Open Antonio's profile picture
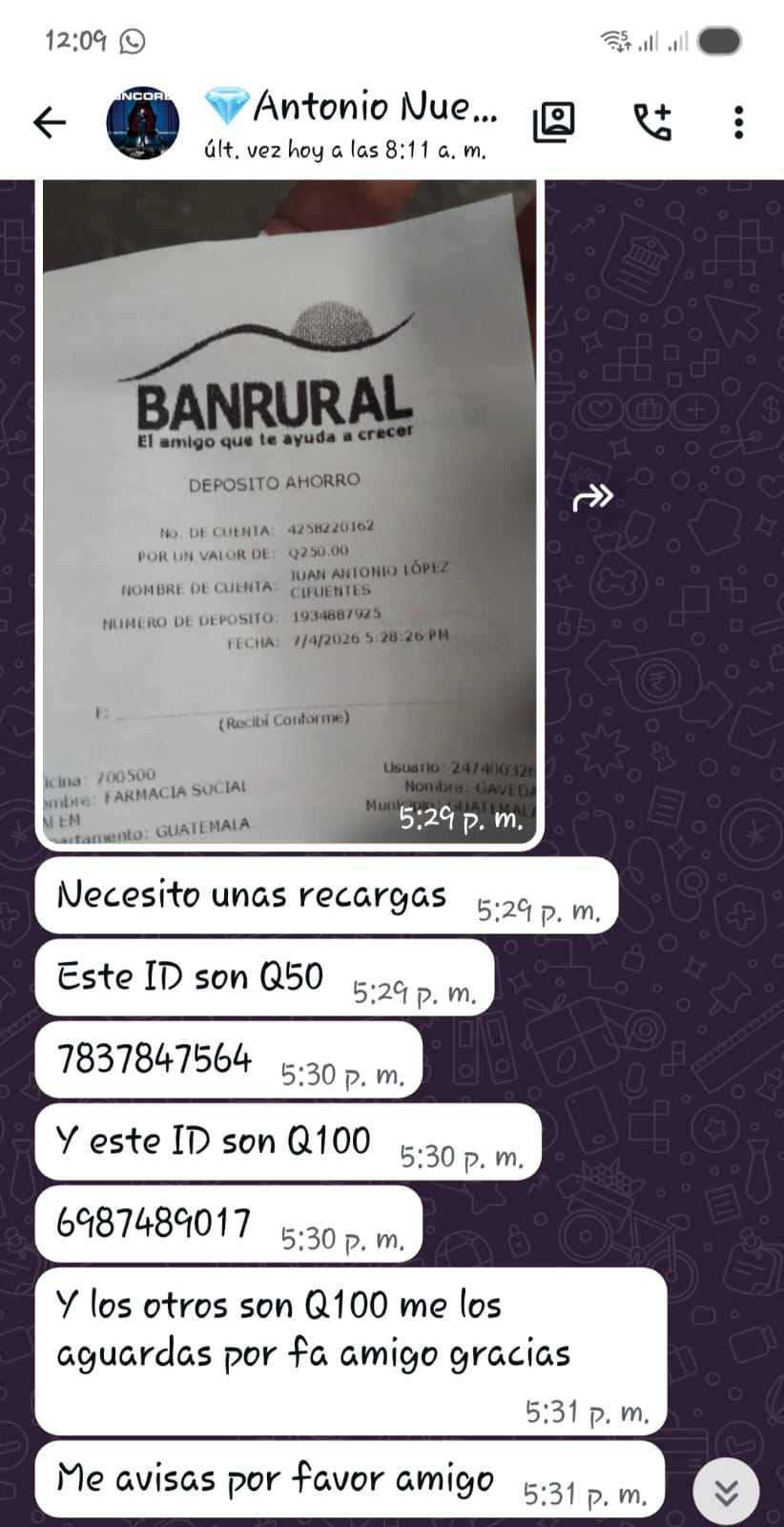 tap(143, 122)
